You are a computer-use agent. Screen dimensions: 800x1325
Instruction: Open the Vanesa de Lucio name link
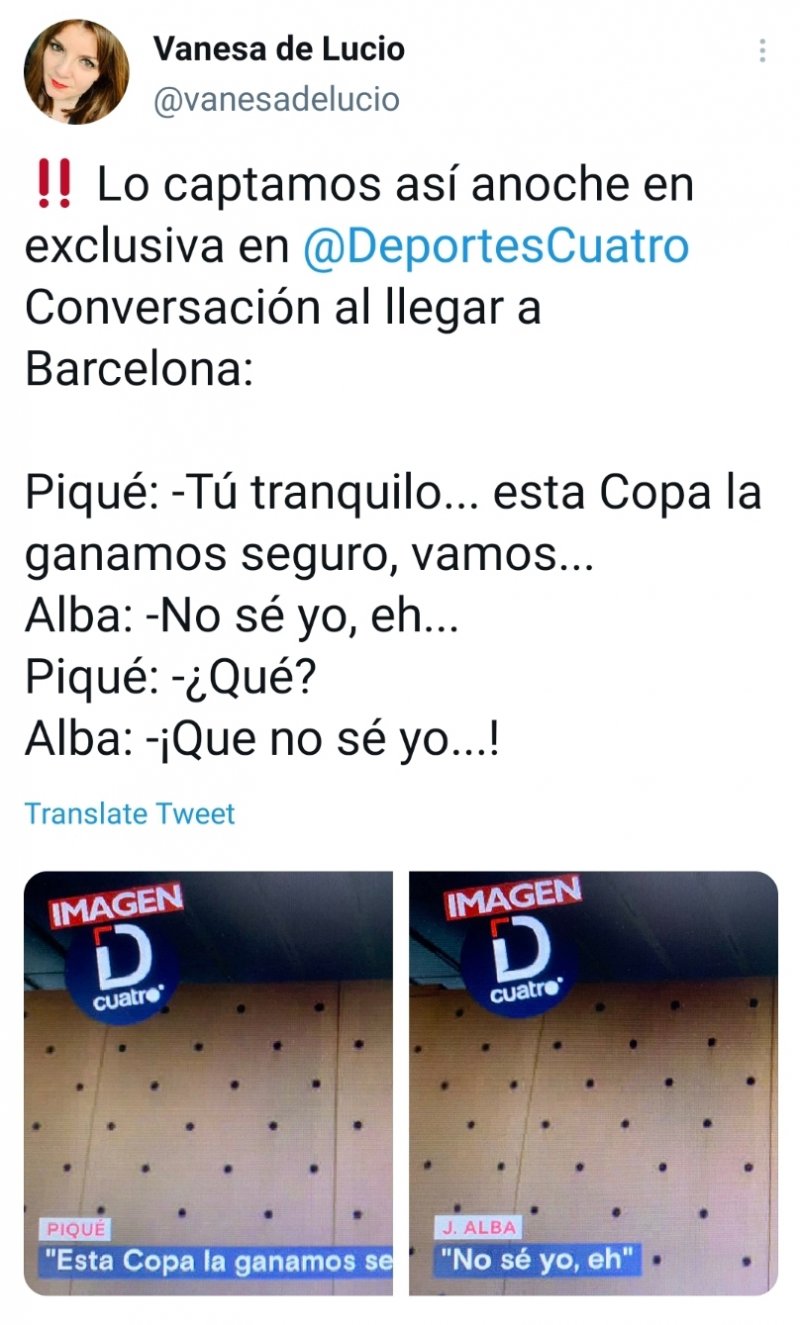point(279,48)
